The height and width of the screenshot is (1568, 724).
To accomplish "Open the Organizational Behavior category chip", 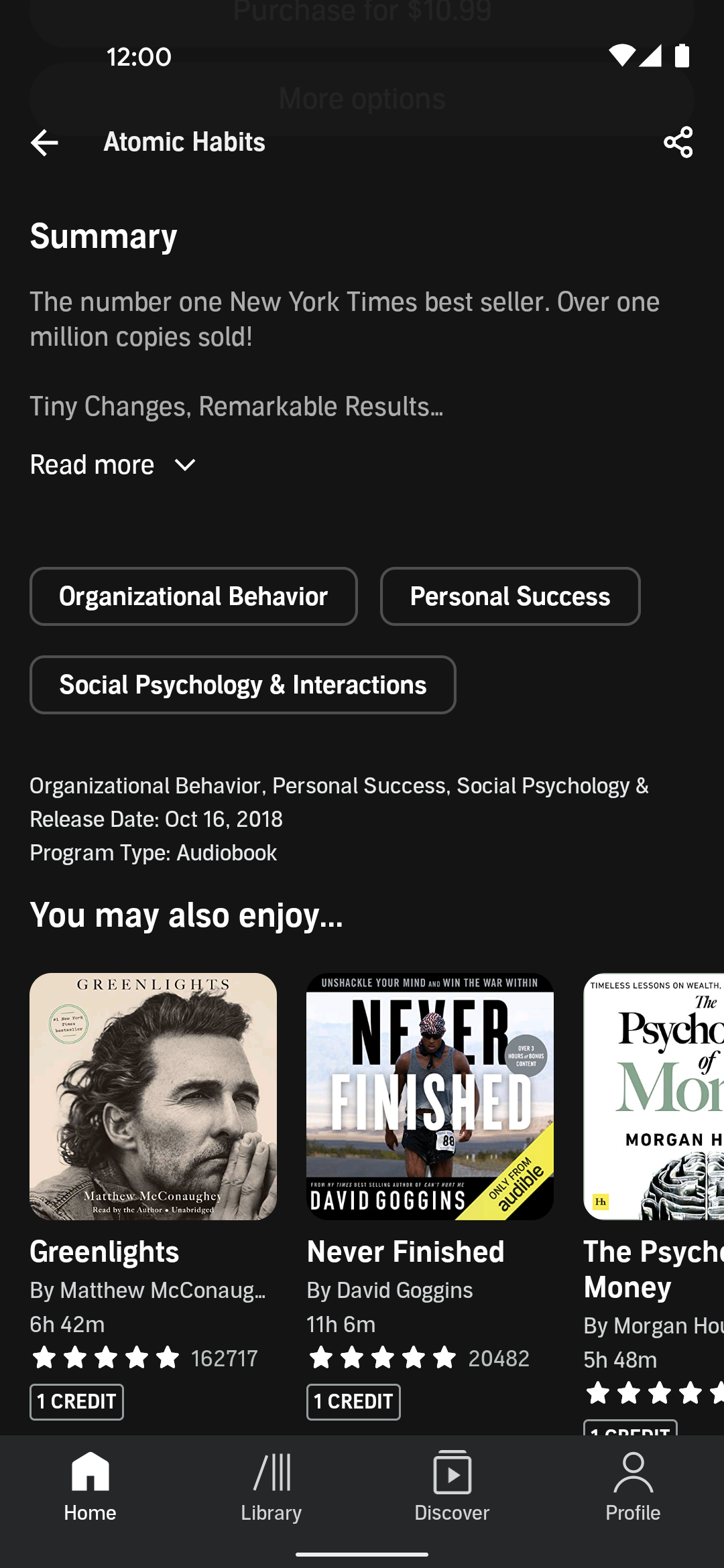I will coord(194,596).
